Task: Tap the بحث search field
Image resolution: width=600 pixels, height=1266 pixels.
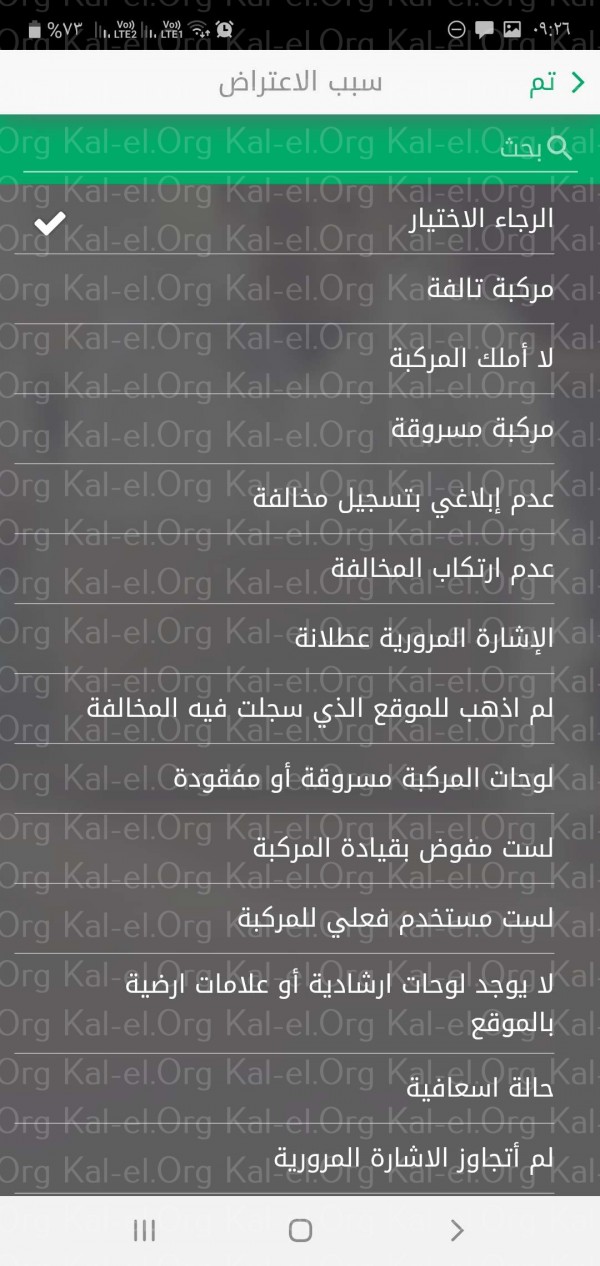Action: (300, 150)
